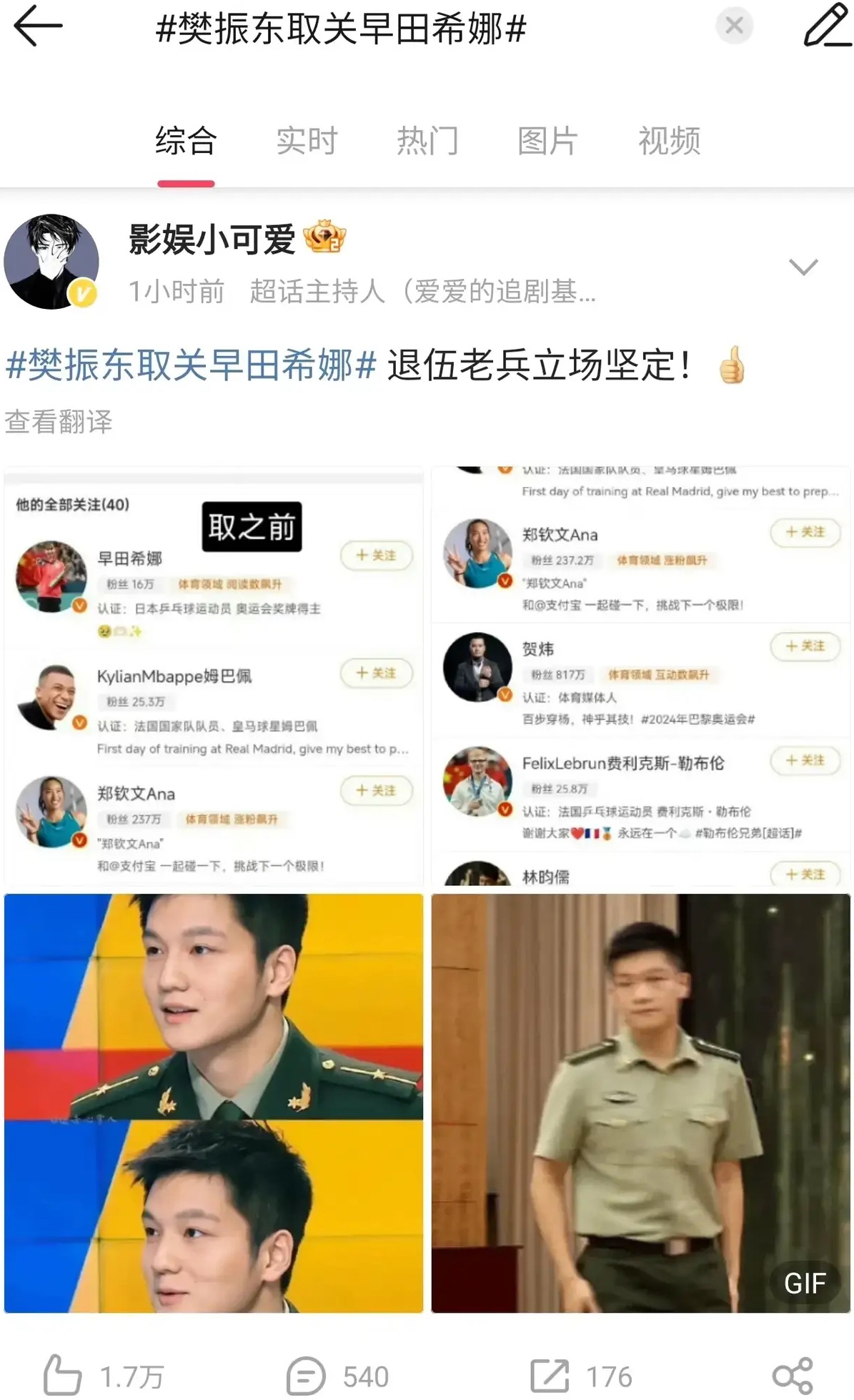854x1400 pixels.
Task: Open the 视频 tab
Action: (x=669, y=141)
